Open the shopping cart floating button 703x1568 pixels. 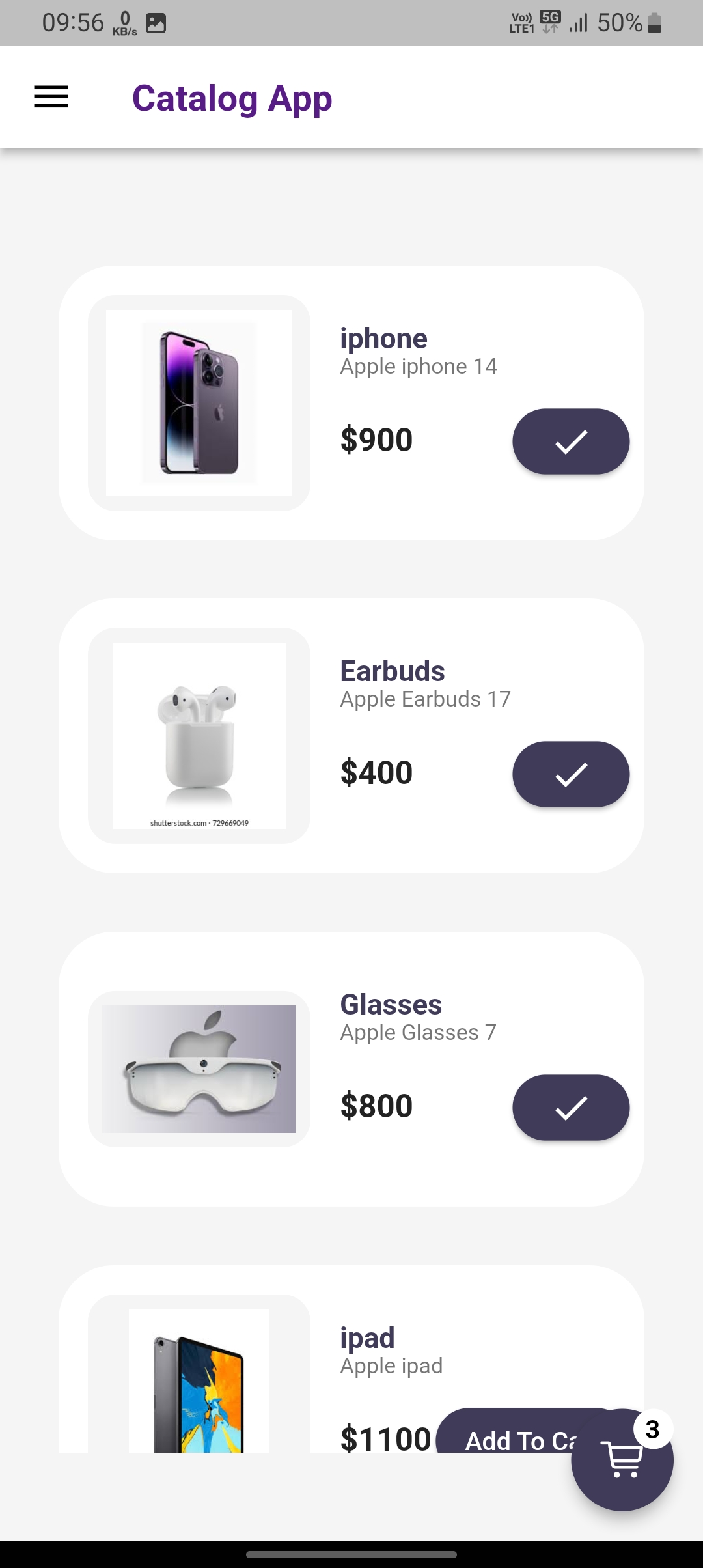click(622, 1460)
